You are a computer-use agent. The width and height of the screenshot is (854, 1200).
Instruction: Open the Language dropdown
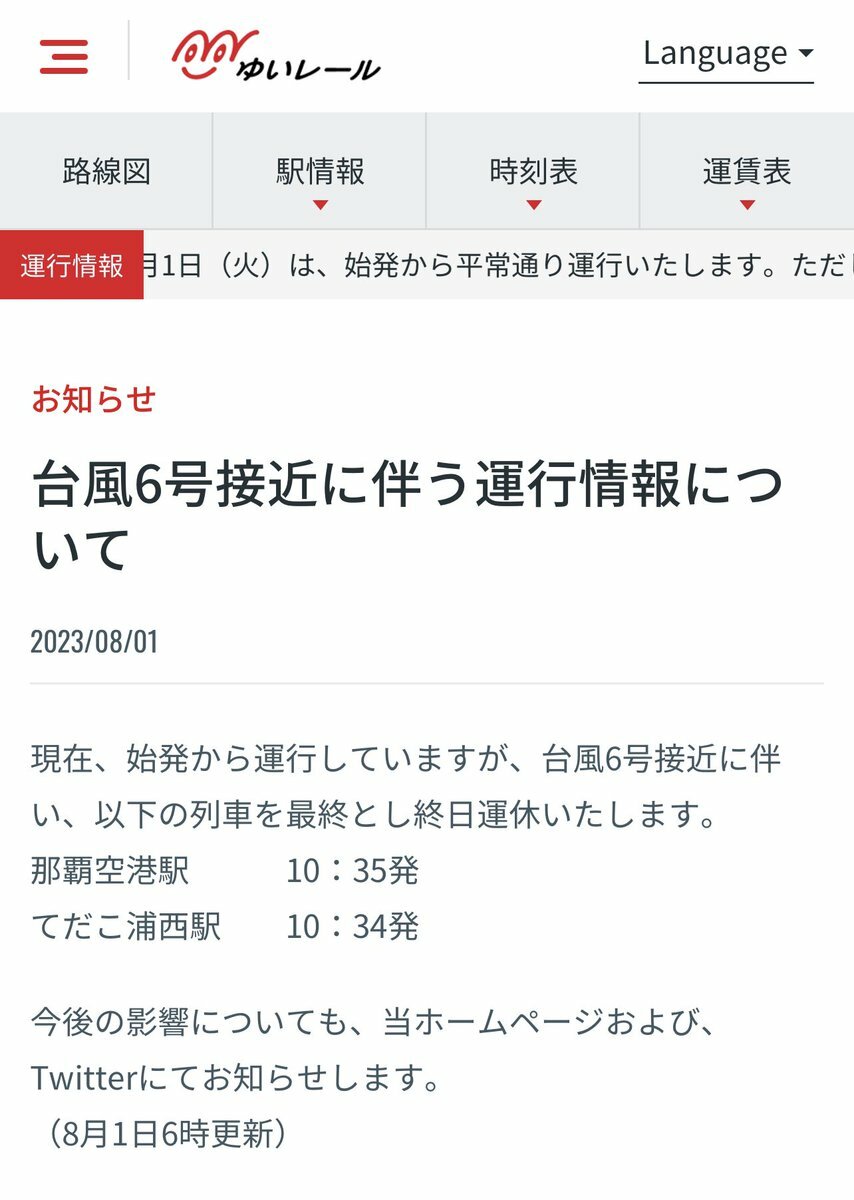[726, 54]
